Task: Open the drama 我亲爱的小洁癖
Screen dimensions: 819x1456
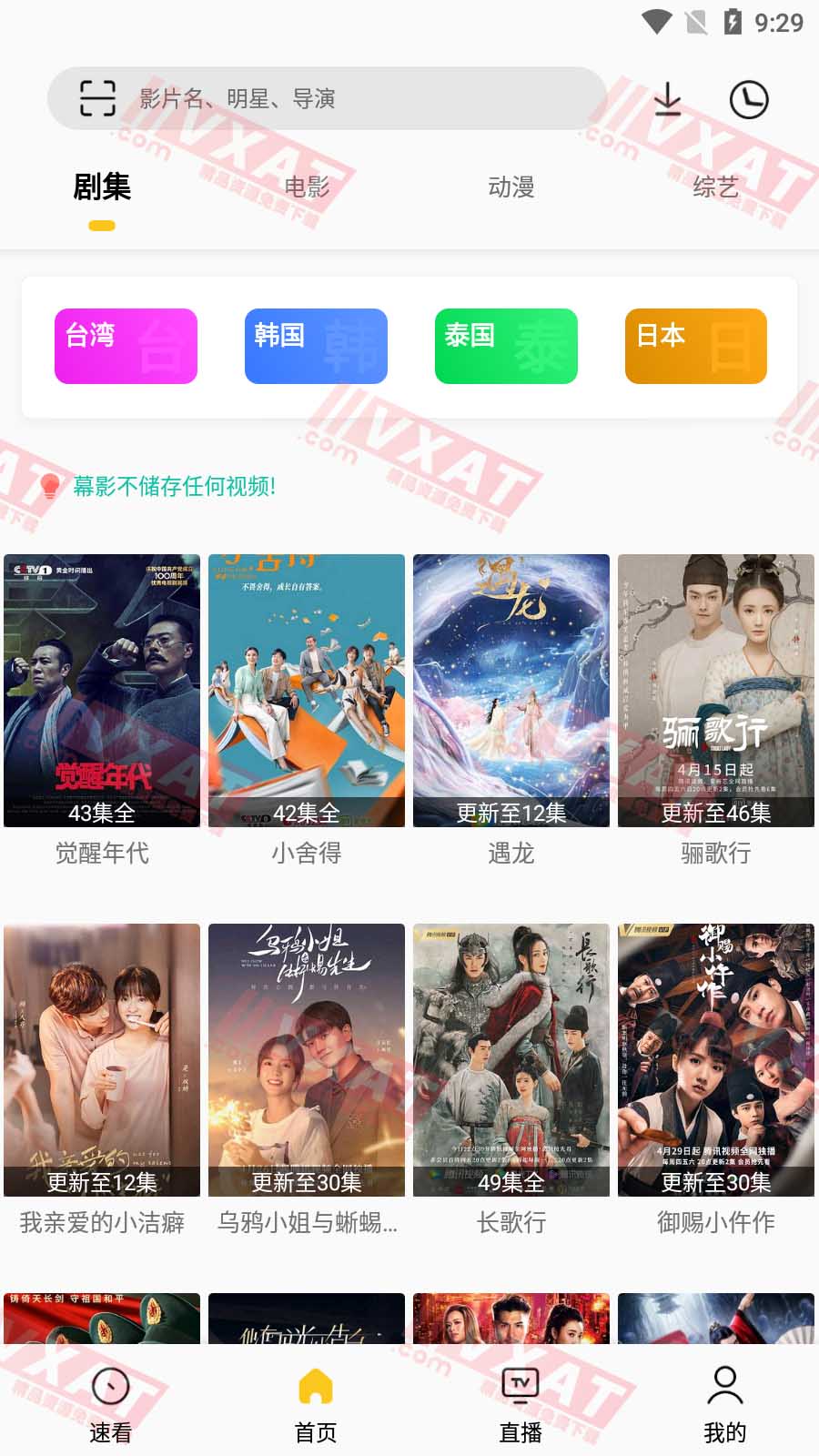Action: coord(102,1060)
